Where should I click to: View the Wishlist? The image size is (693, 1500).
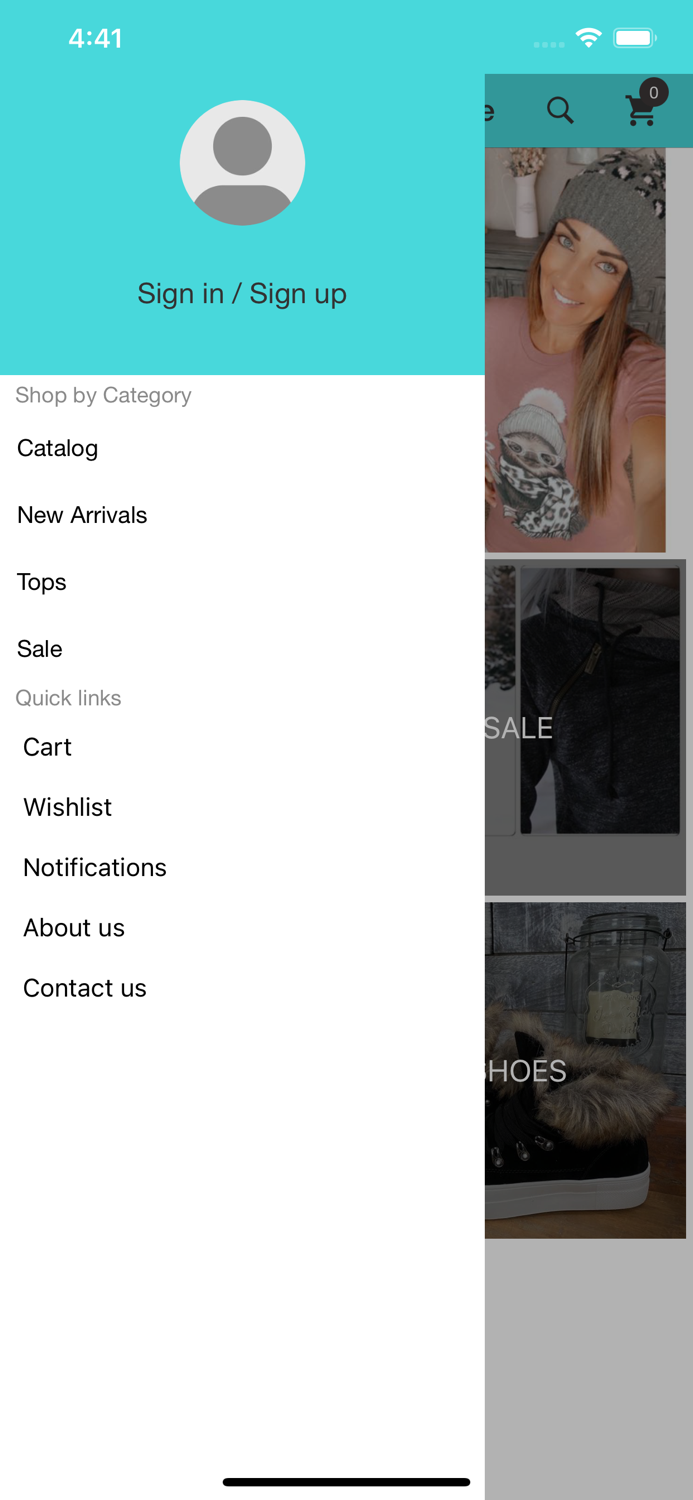[x=68, y=807]
